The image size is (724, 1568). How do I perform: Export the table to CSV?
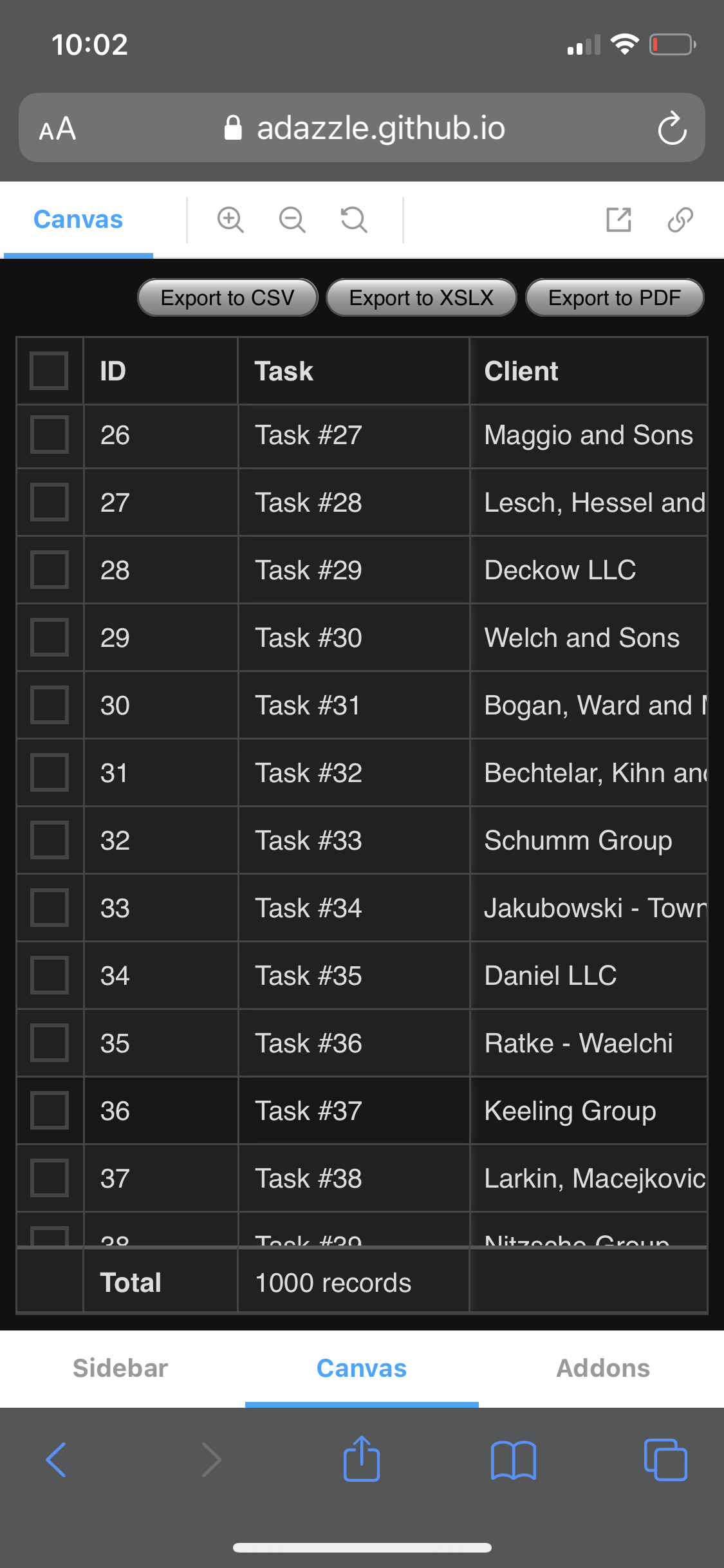pyautogui.click(x=228, y=297)
